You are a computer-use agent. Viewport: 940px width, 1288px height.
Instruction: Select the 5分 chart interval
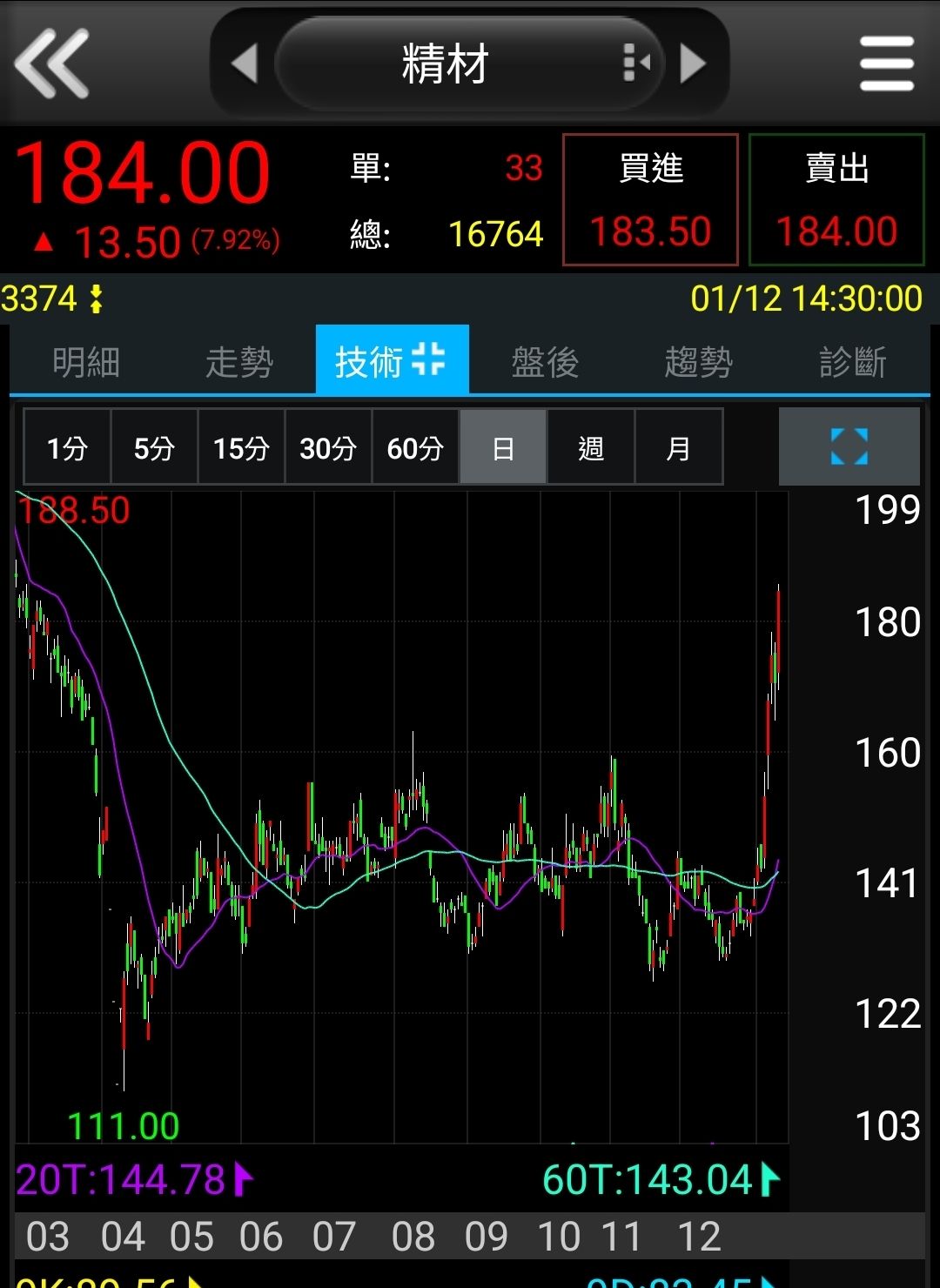point(154,447)
